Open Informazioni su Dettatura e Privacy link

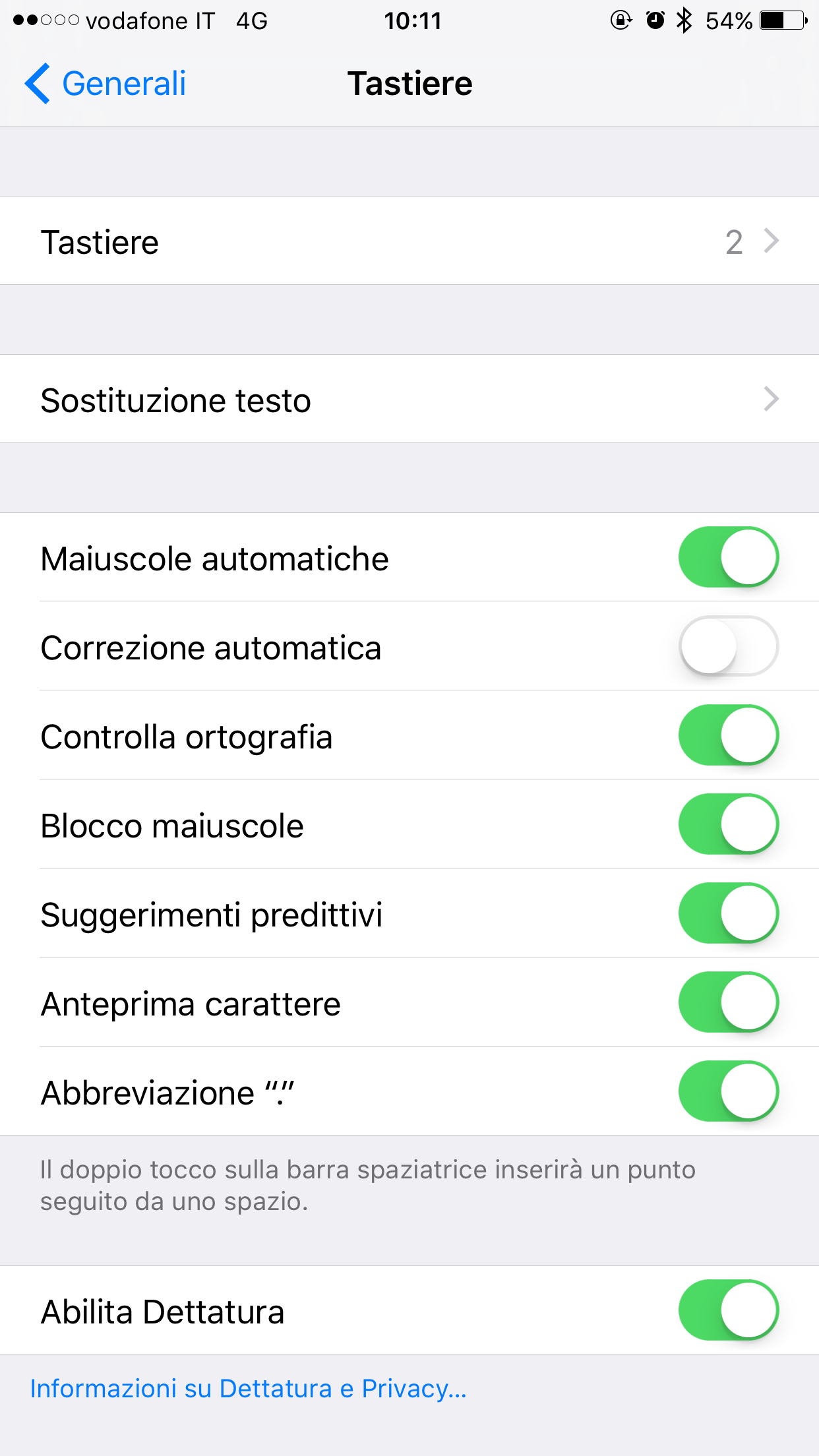(249, 1389)
